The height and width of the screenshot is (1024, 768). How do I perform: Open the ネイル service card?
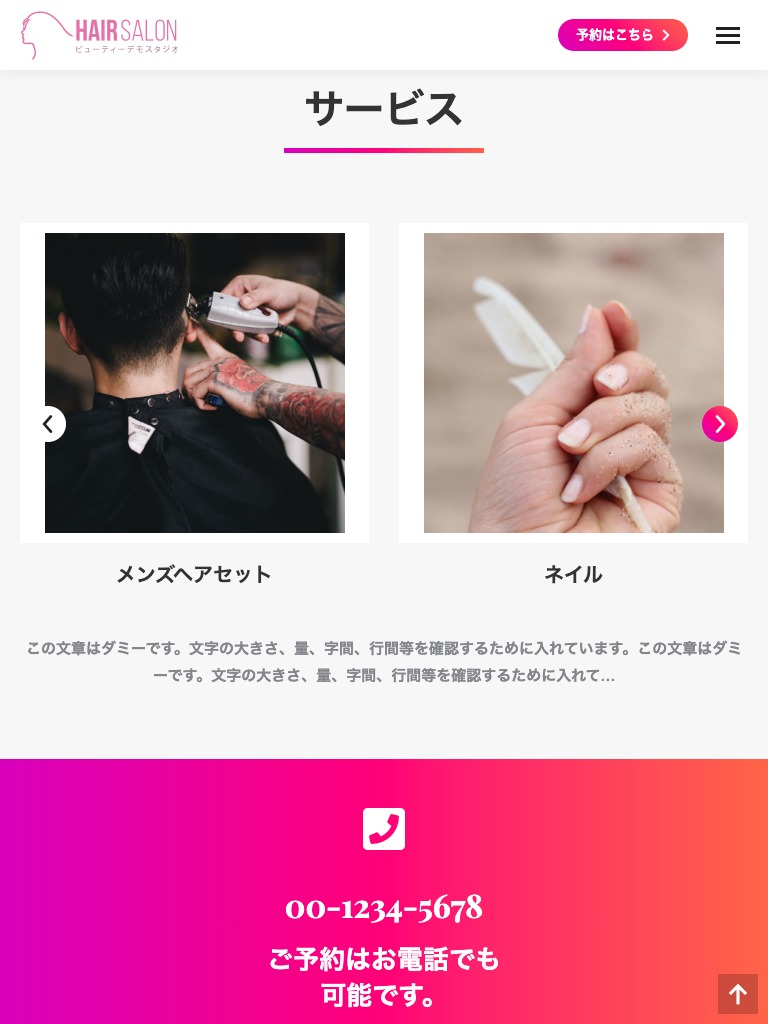(573, 383)
